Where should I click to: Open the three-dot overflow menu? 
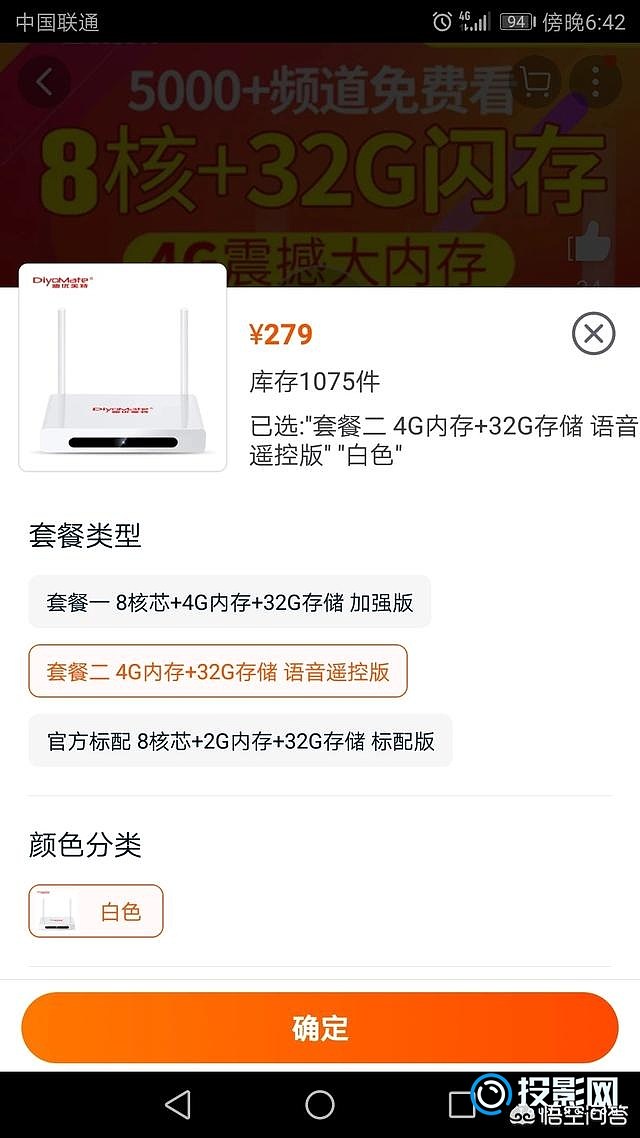[x=598, y=82]
